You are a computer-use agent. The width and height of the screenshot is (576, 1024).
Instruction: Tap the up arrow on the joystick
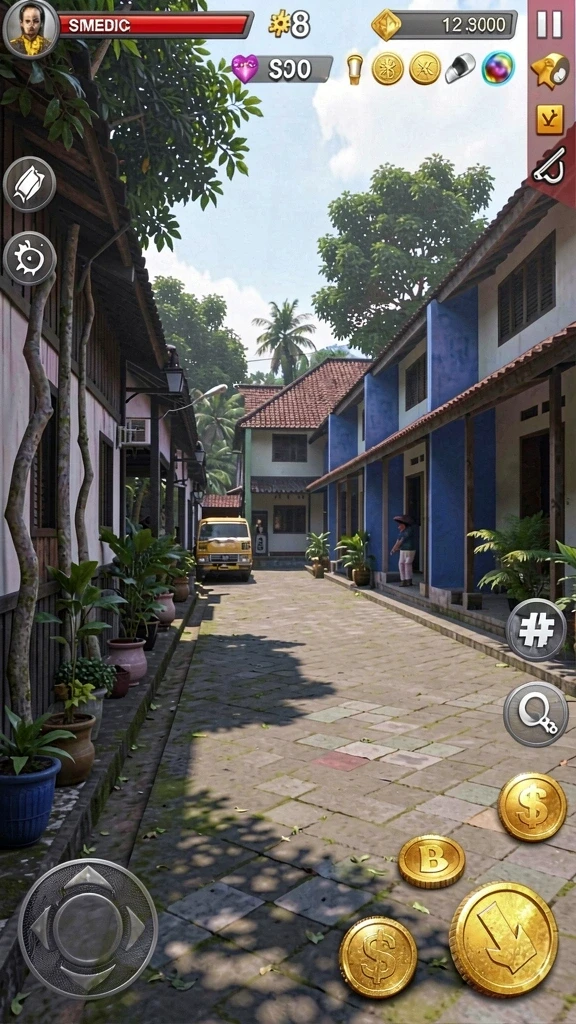[89, 882]
